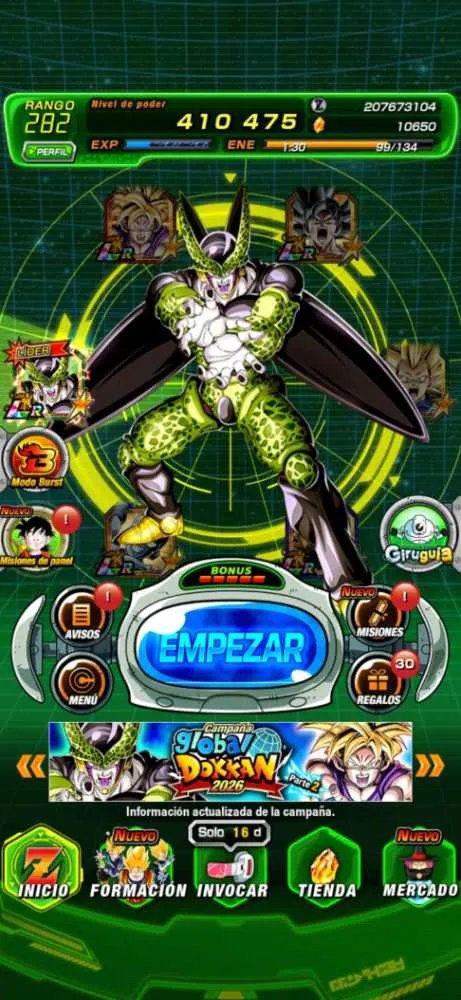The height and width of the screenshot is (1000, 461).
Task: Open the MENÚ button
Action: (x=82, y=682)
